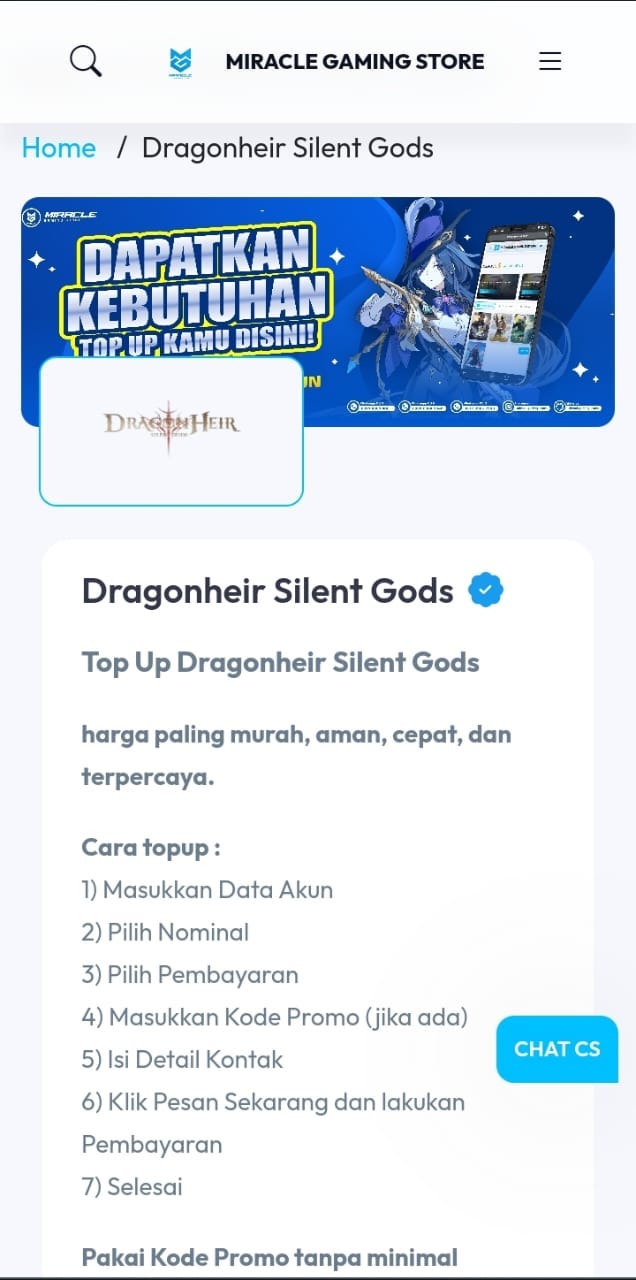Viewport: 636px width, 1280px height.
Task: Open the search icon
Action: (86, 61)
